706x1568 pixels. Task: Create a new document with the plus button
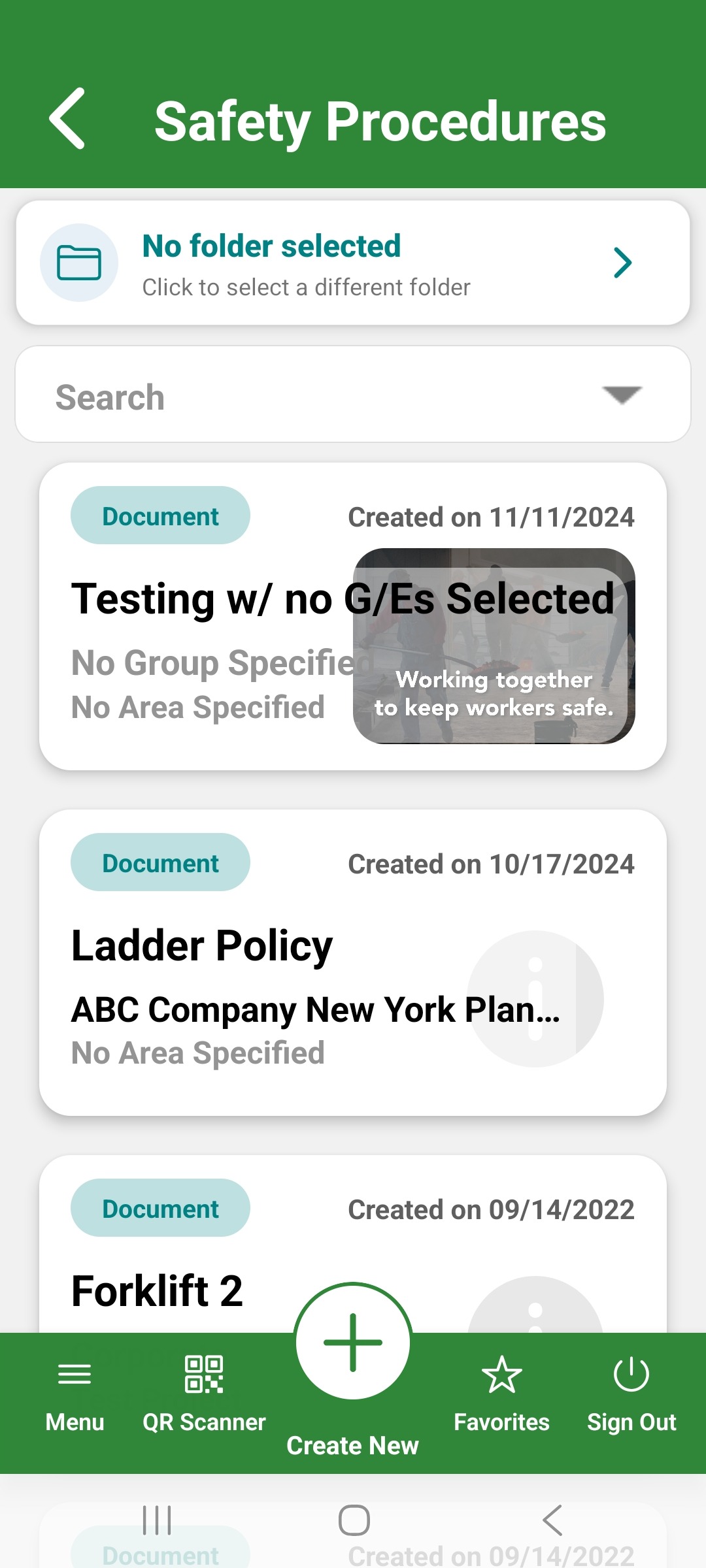click(x=353, y=1342)
